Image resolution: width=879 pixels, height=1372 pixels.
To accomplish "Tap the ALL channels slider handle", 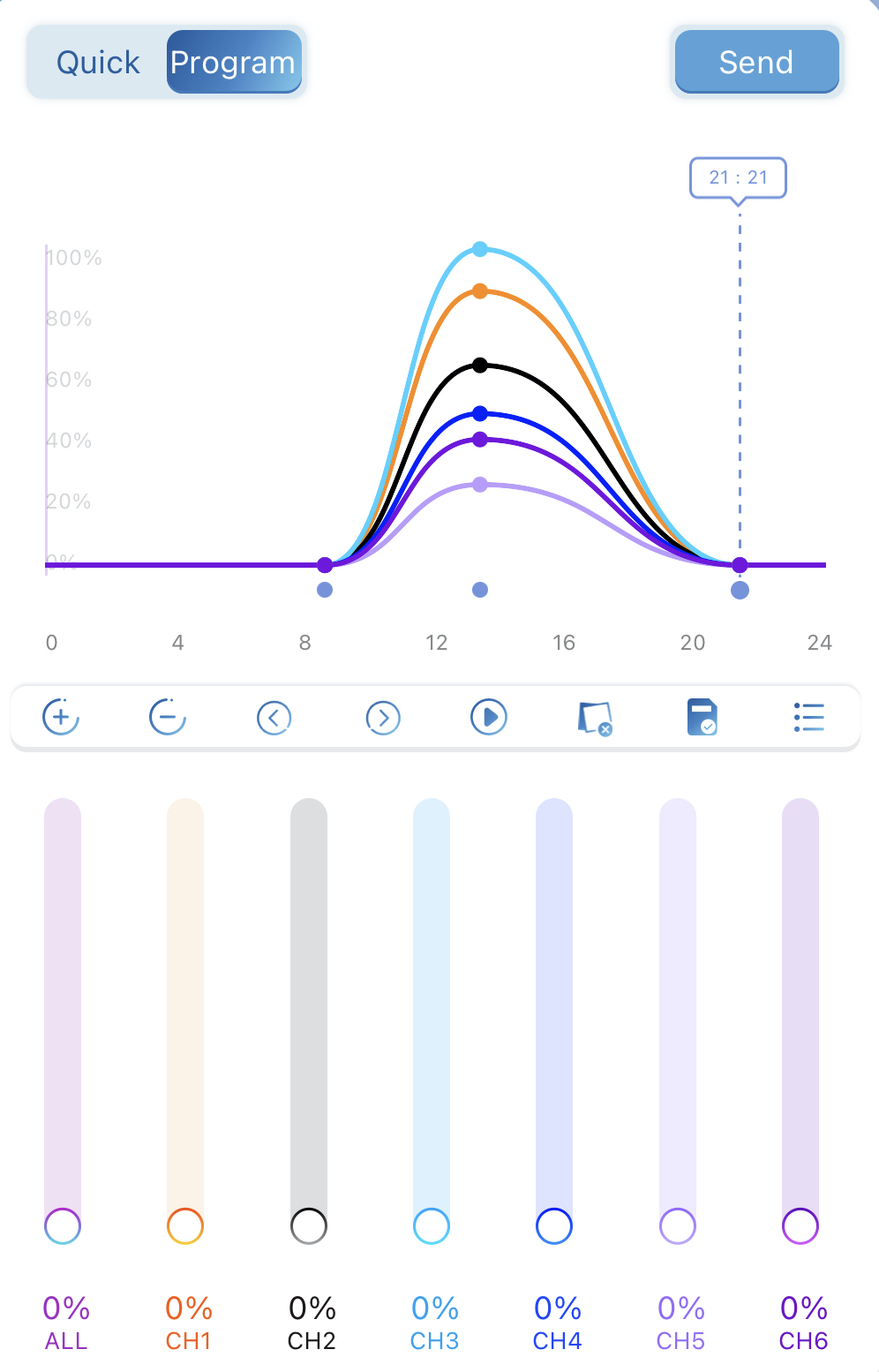I will tap(63, 1225).
